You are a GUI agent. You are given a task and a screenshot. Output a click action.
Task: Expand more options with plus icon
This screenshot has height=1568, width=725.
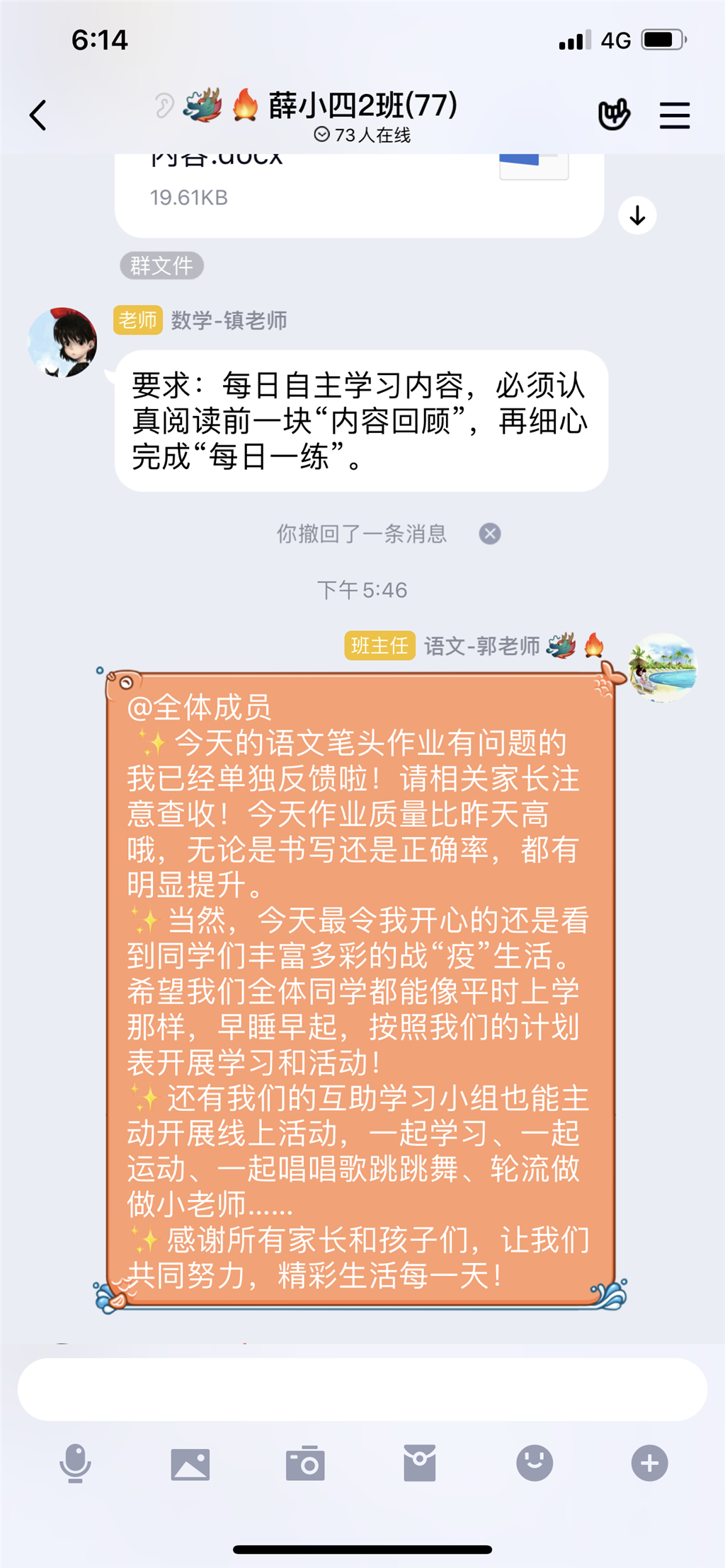649,1463
